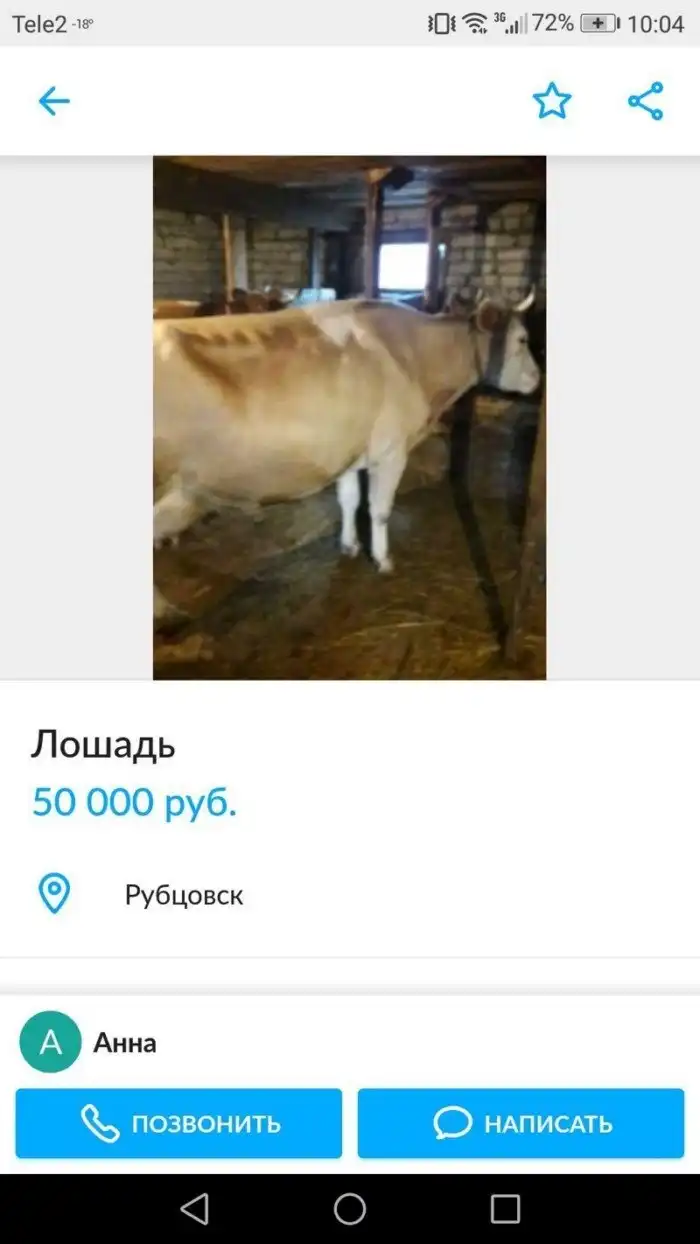Call the seller with Позвонить

[x=179, y=1124]
